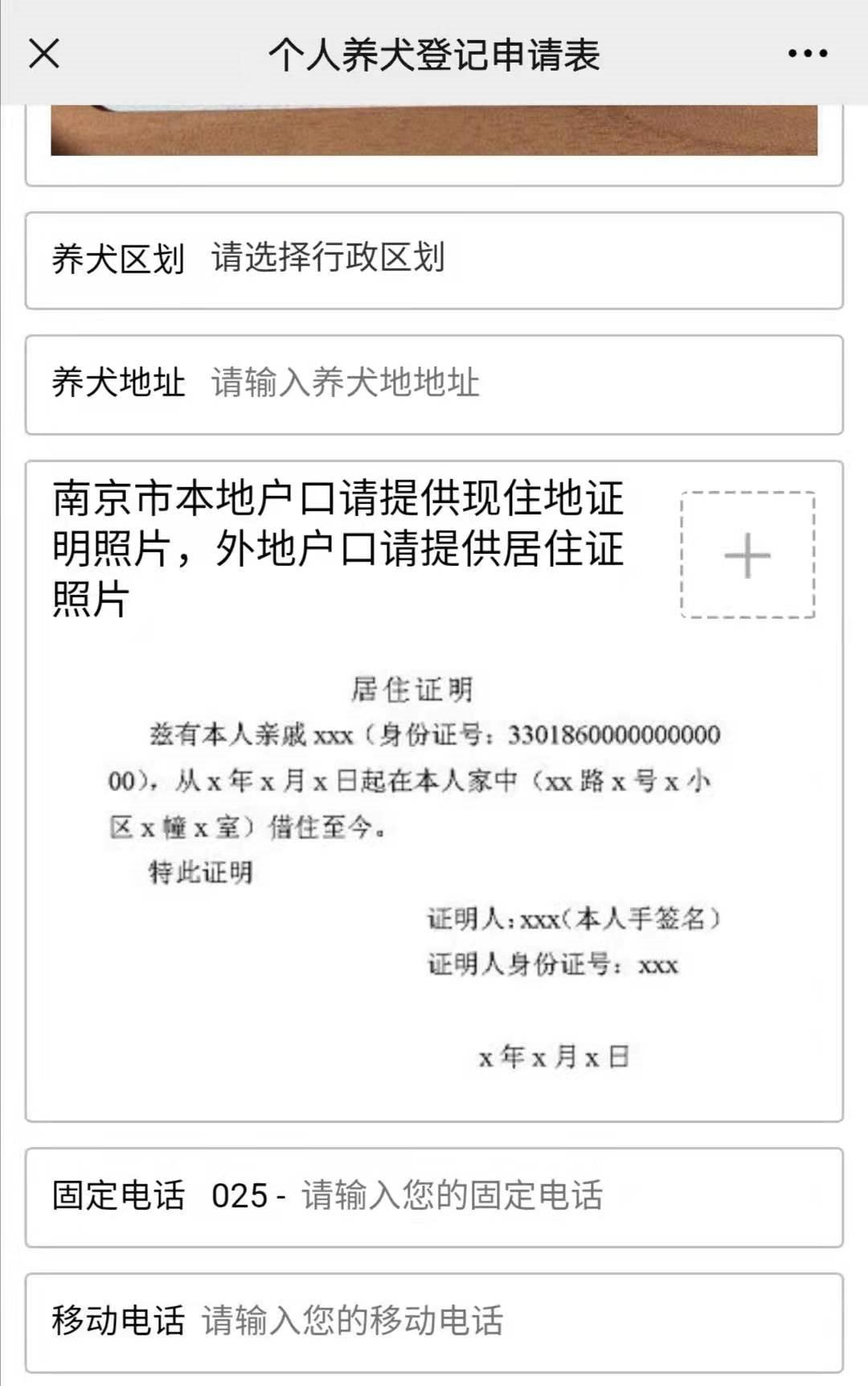Focus the 移动电话 mobile number field
Viewport: 868px width, 1386px height.
point(352,1321)
